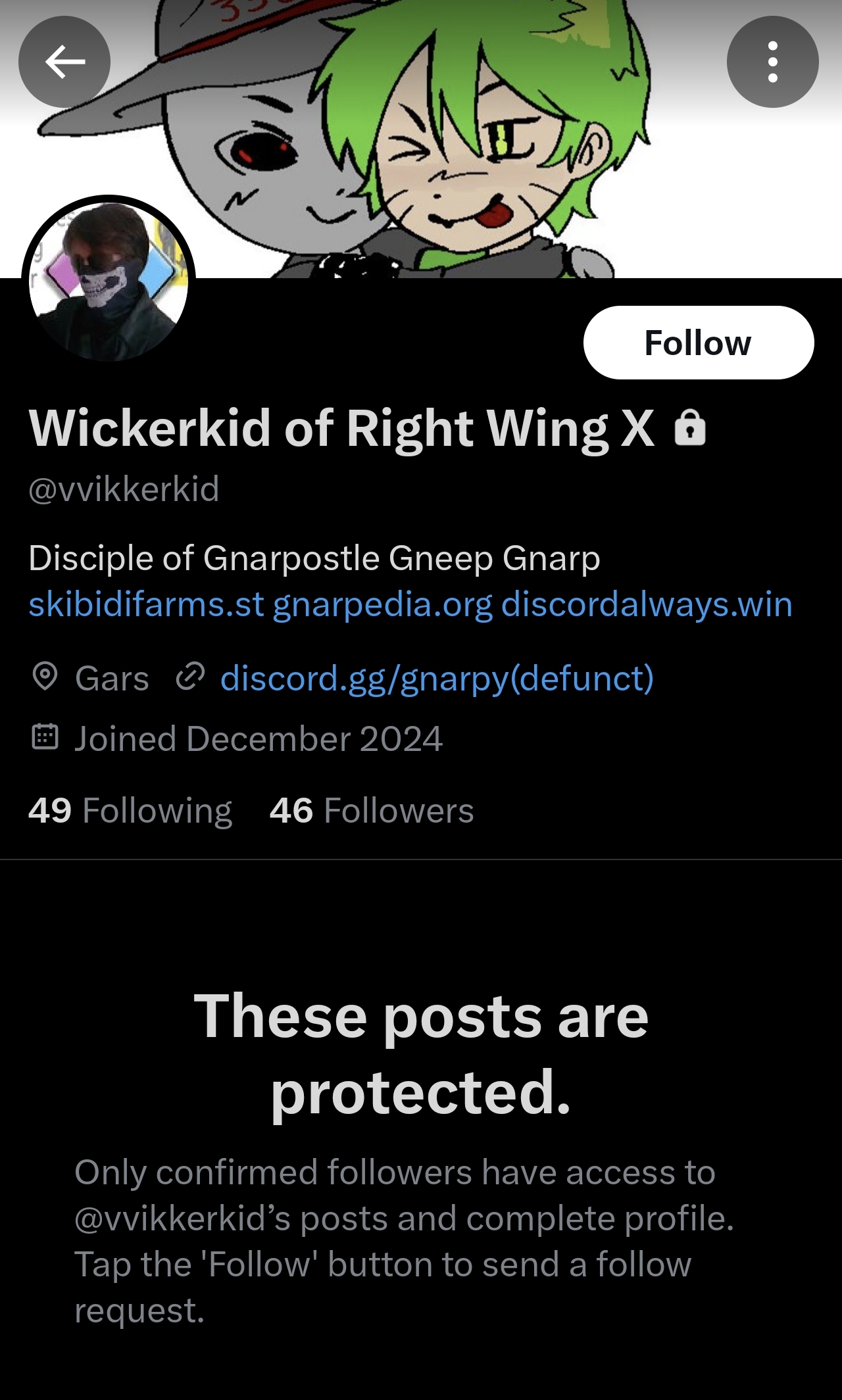The image size is (842, 1400).
Task: Open the skibidifarms.st link
Action: (x=146, y=604)
